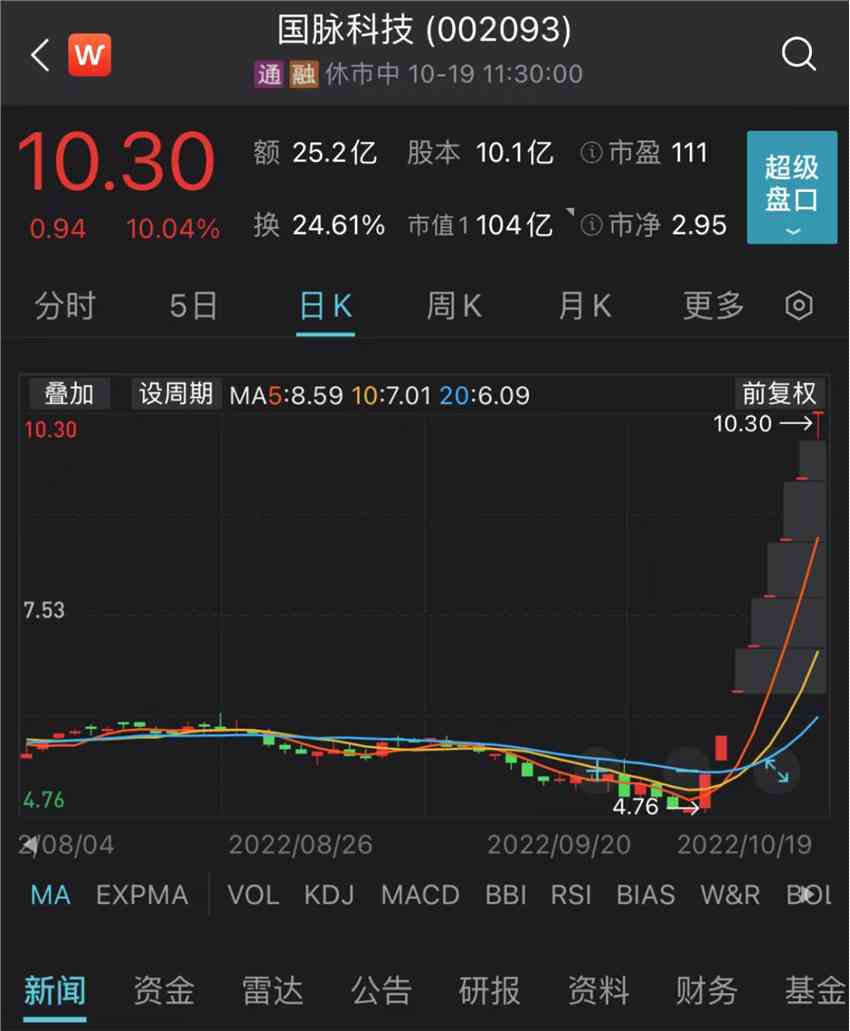Expand the 超级盘口 panel
Screen dimensions: 850x1031
coord(791,188)
